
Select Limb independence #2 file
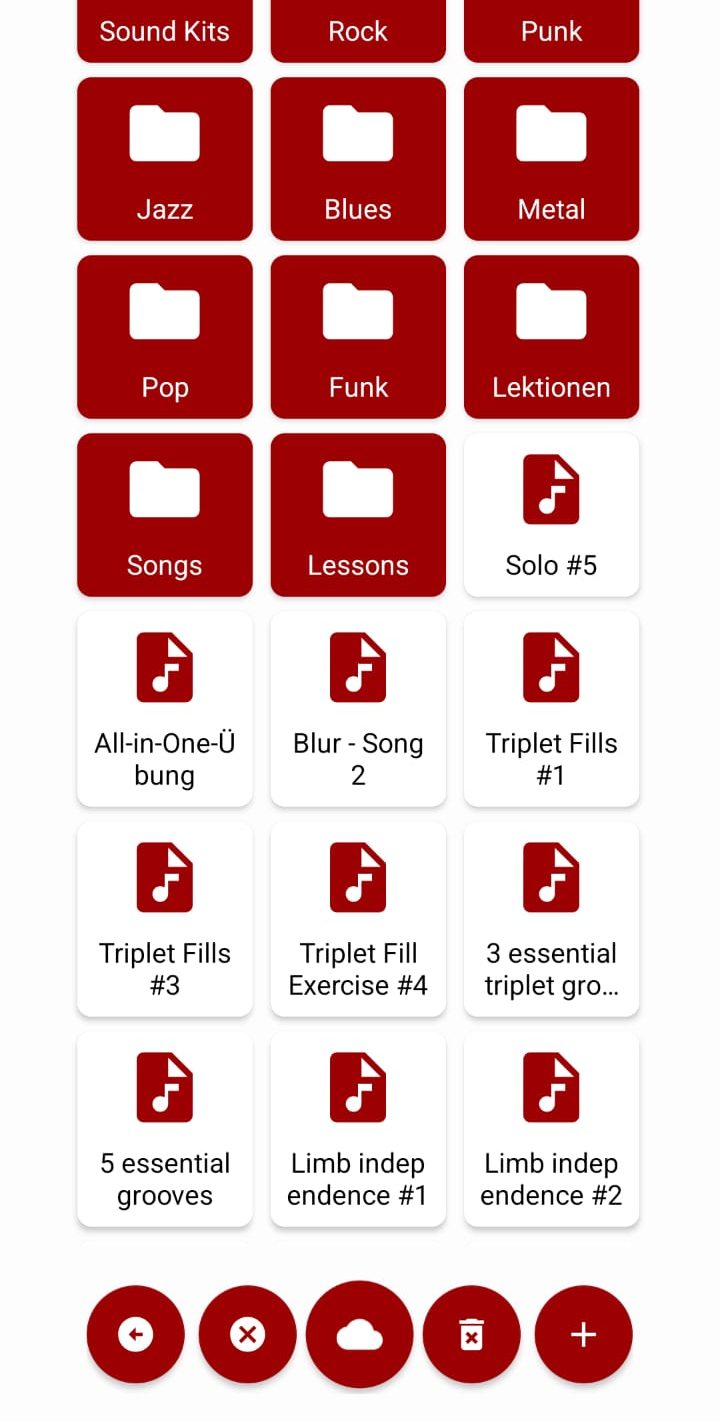tap(551, 1129)
